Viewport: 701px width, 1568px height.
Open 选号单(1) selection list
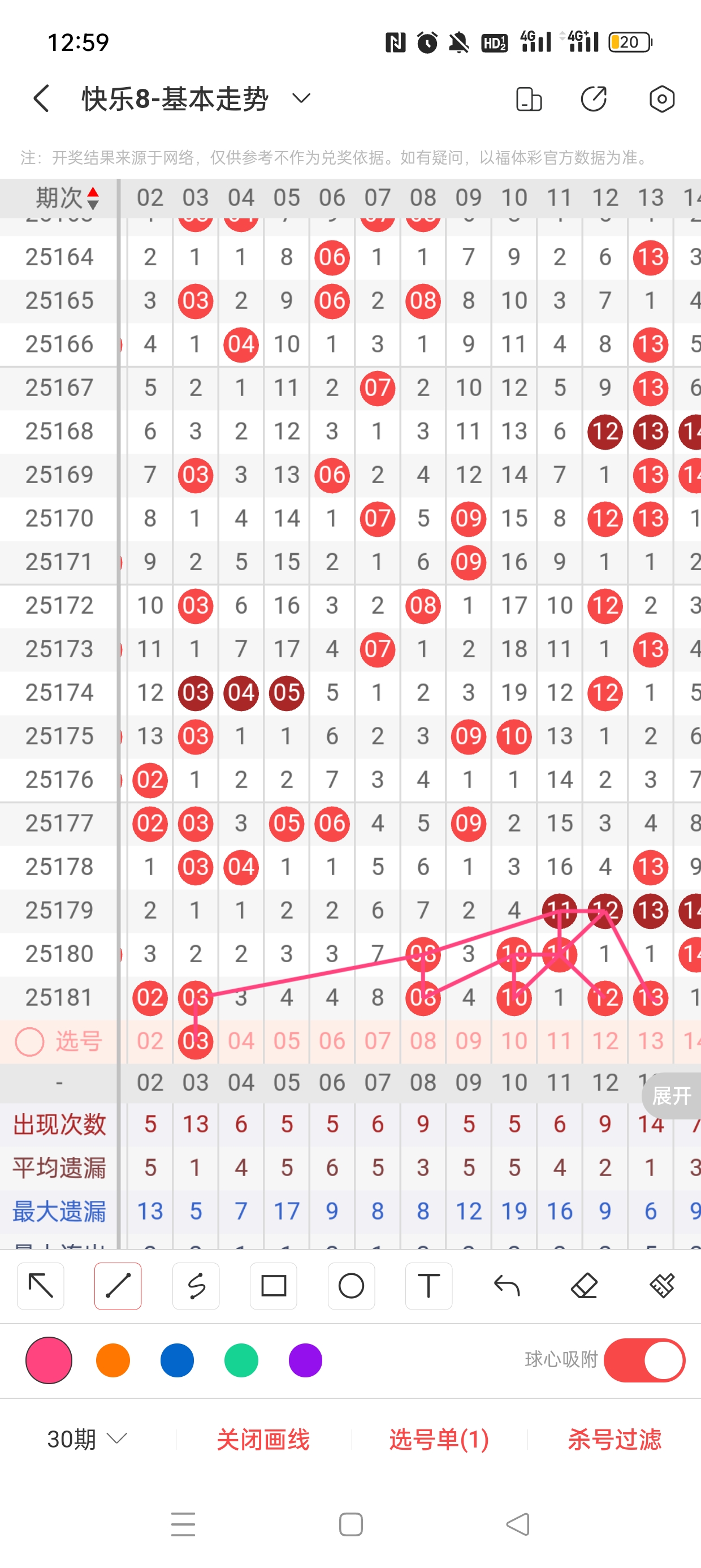(439, 1439)
